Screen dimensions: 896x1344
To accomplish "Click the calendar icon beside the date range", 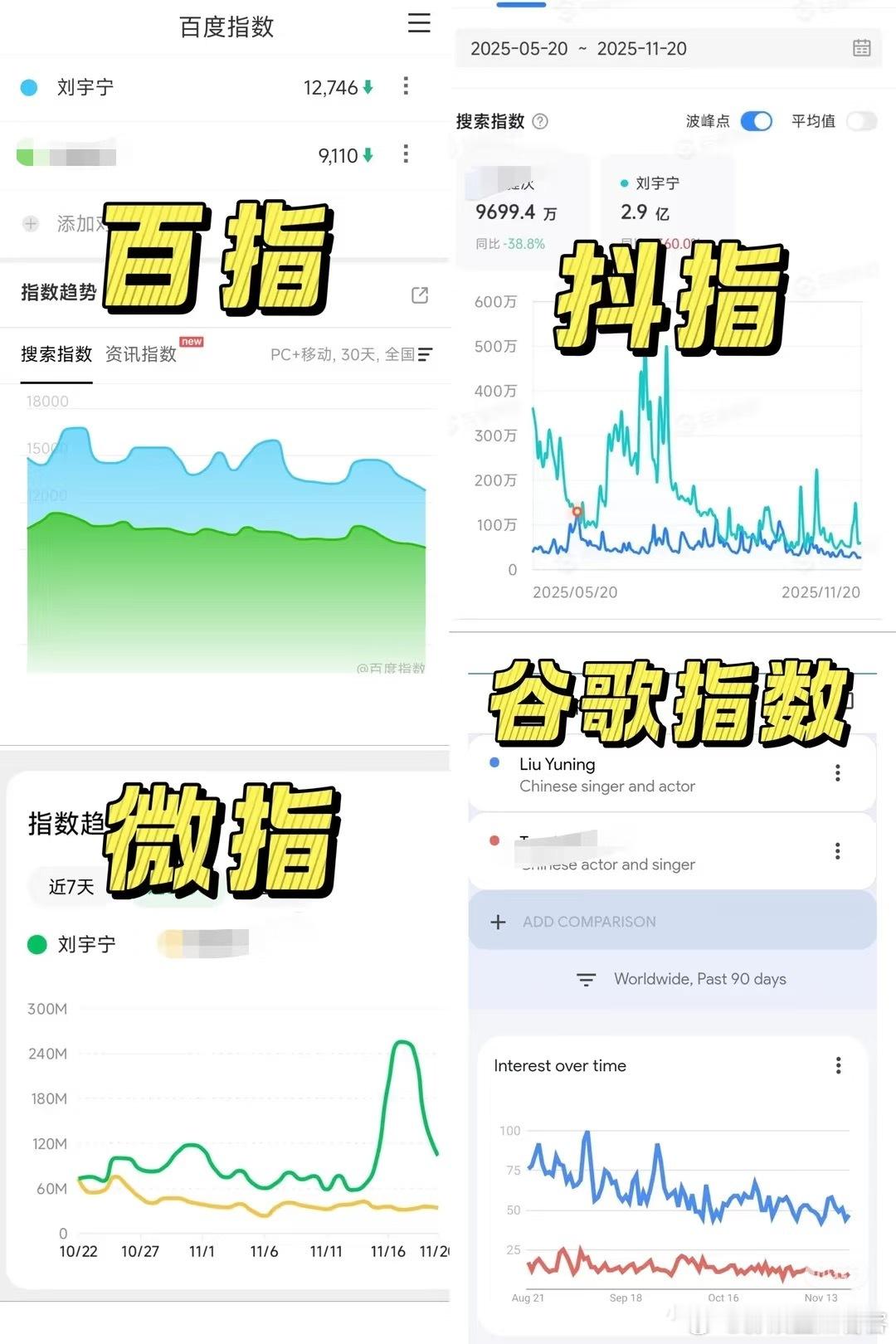I will point(861,48).
